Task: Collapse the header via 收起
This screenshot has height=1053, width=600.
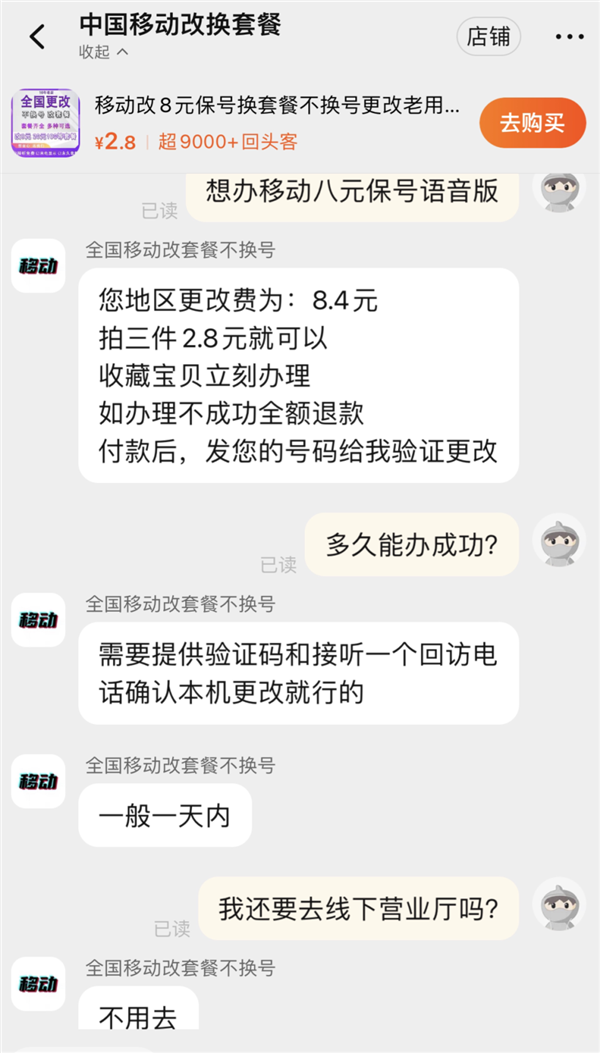Action: (103, 52)
